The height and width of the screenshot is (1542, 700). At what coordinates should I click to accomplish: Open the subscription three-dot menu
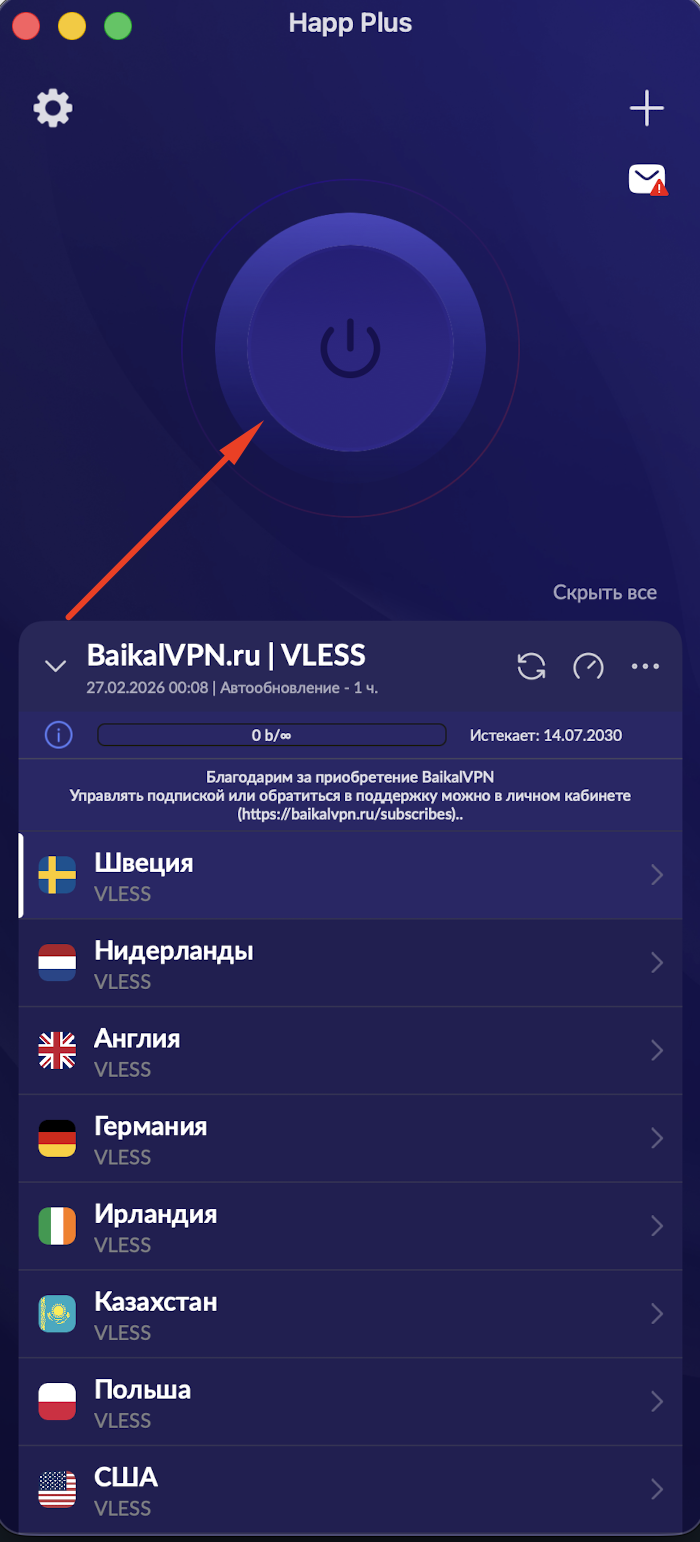(x=645, y=666)
